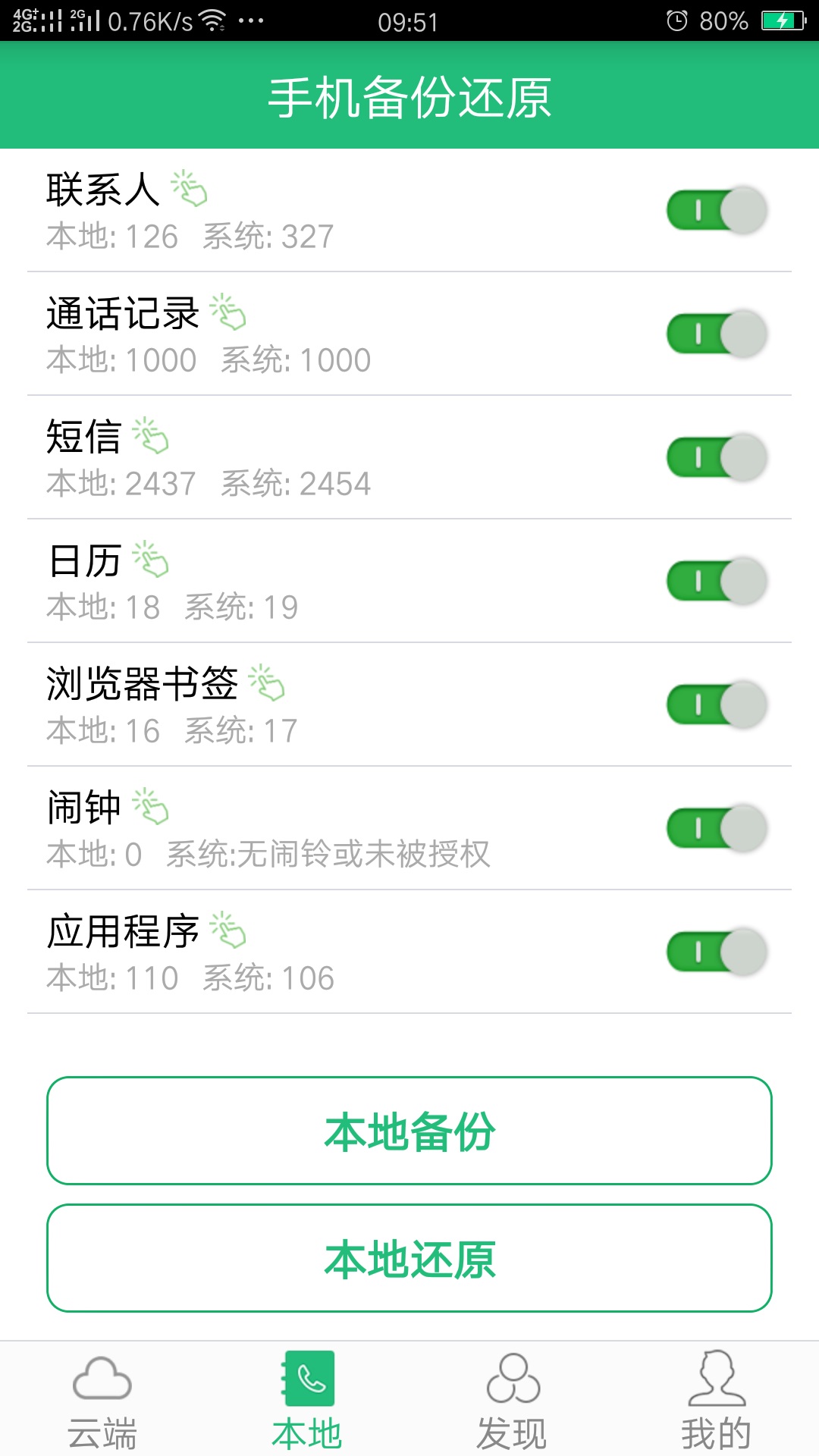Tap the hand icon beside 通话记录
Screen dimensions: 819x1456
[x=227, y=312]
